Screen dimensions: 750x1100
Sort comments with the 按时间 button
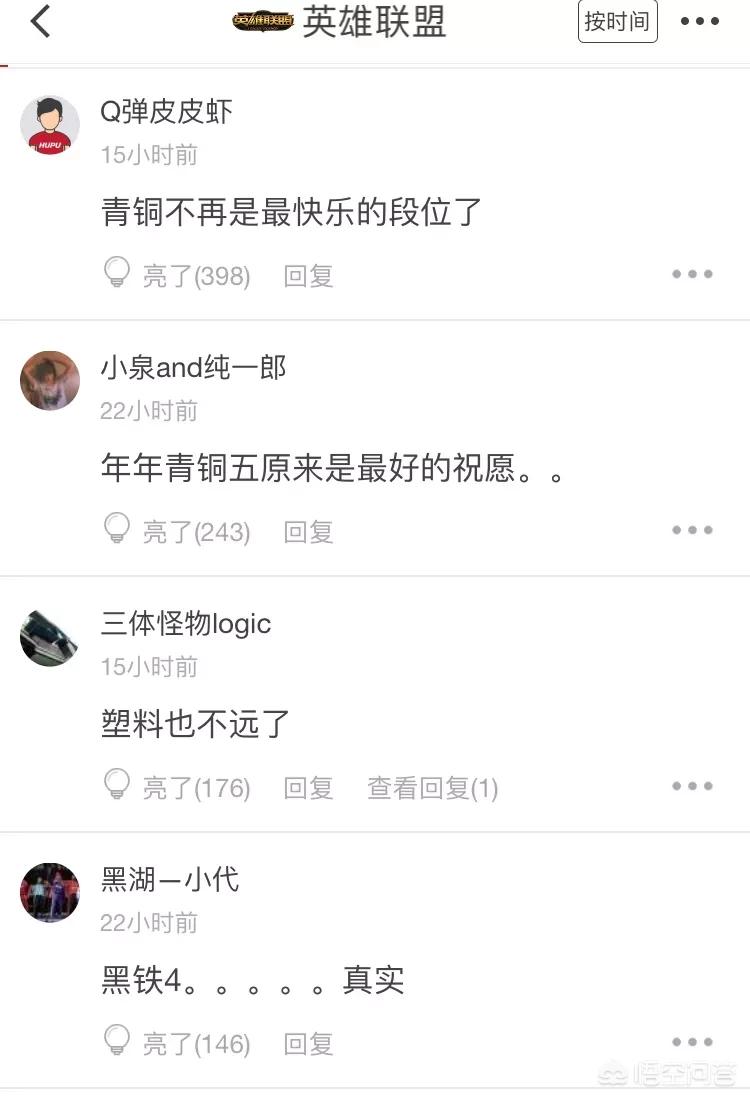pos(617,22)
